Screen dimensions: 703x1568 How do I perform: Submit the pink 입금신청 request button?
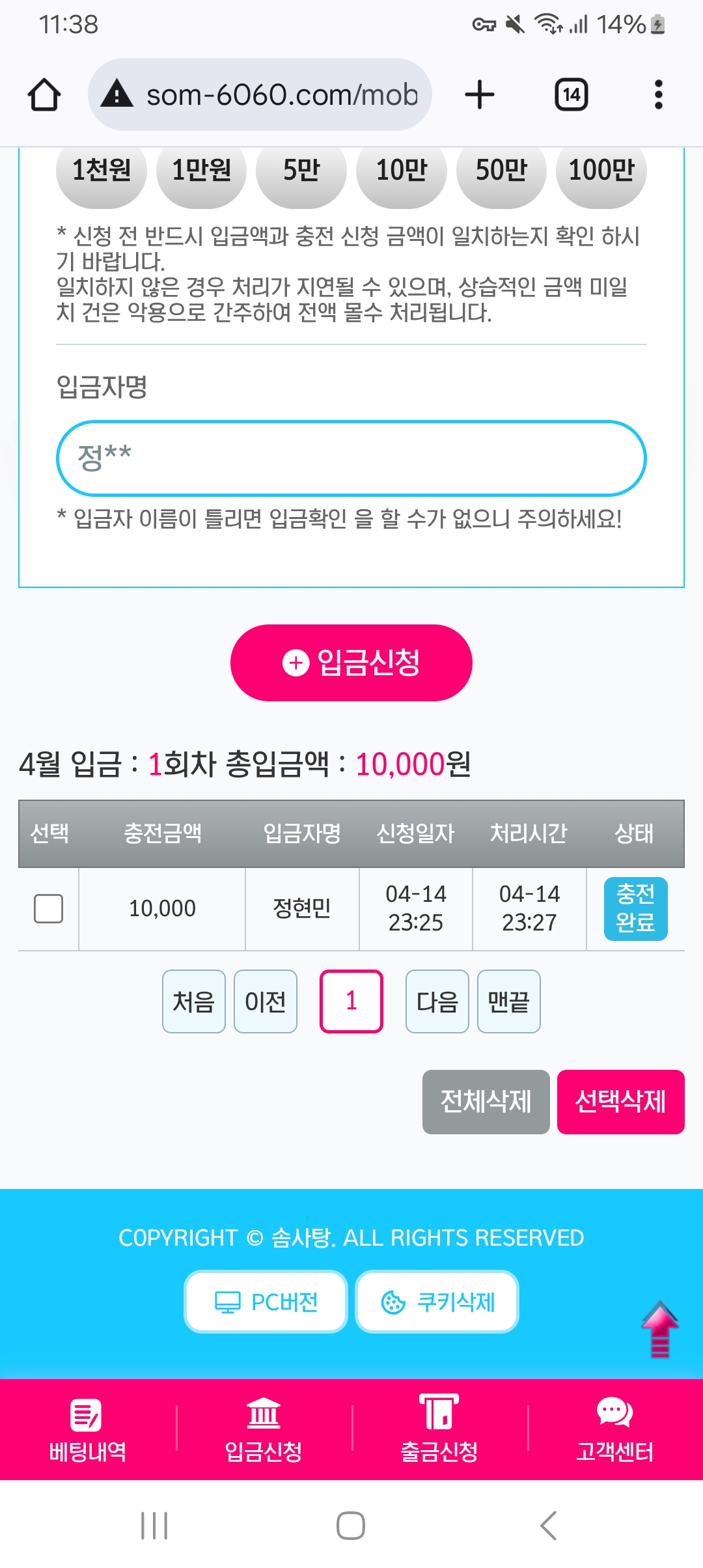click(x=351, y=662)
